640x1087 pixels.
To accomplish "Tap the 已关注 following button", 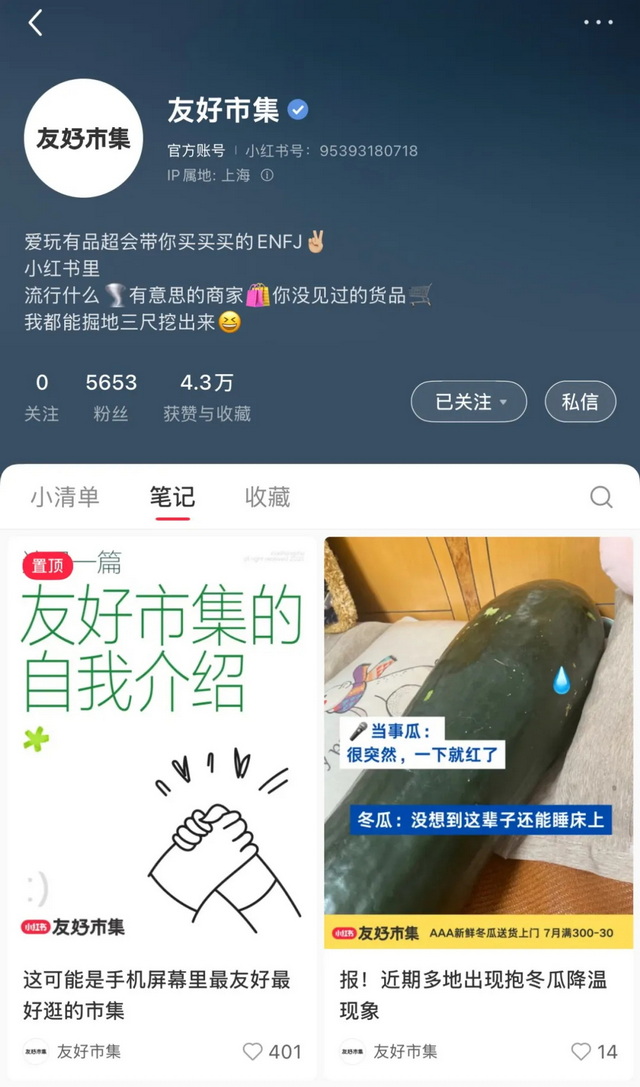I will pos(468,402).
